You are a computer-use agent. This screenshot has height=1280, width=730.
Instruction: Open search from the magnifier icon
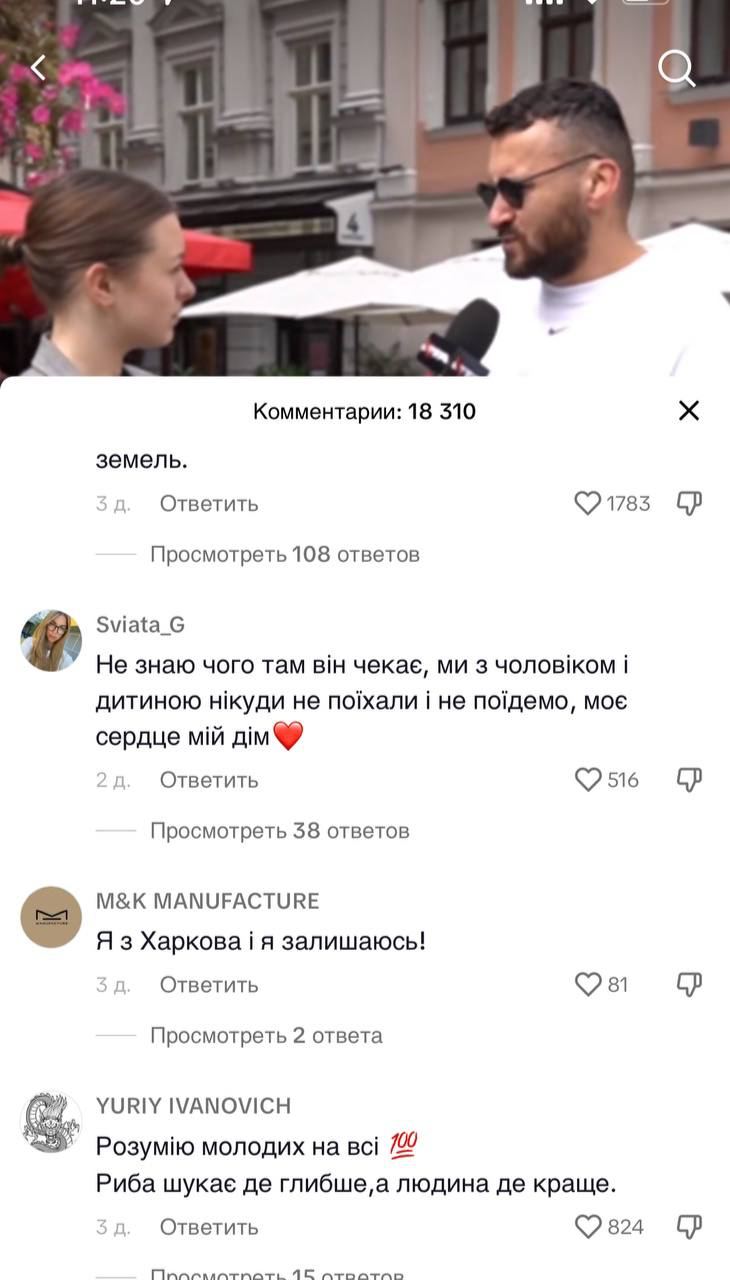coord(676,68)
